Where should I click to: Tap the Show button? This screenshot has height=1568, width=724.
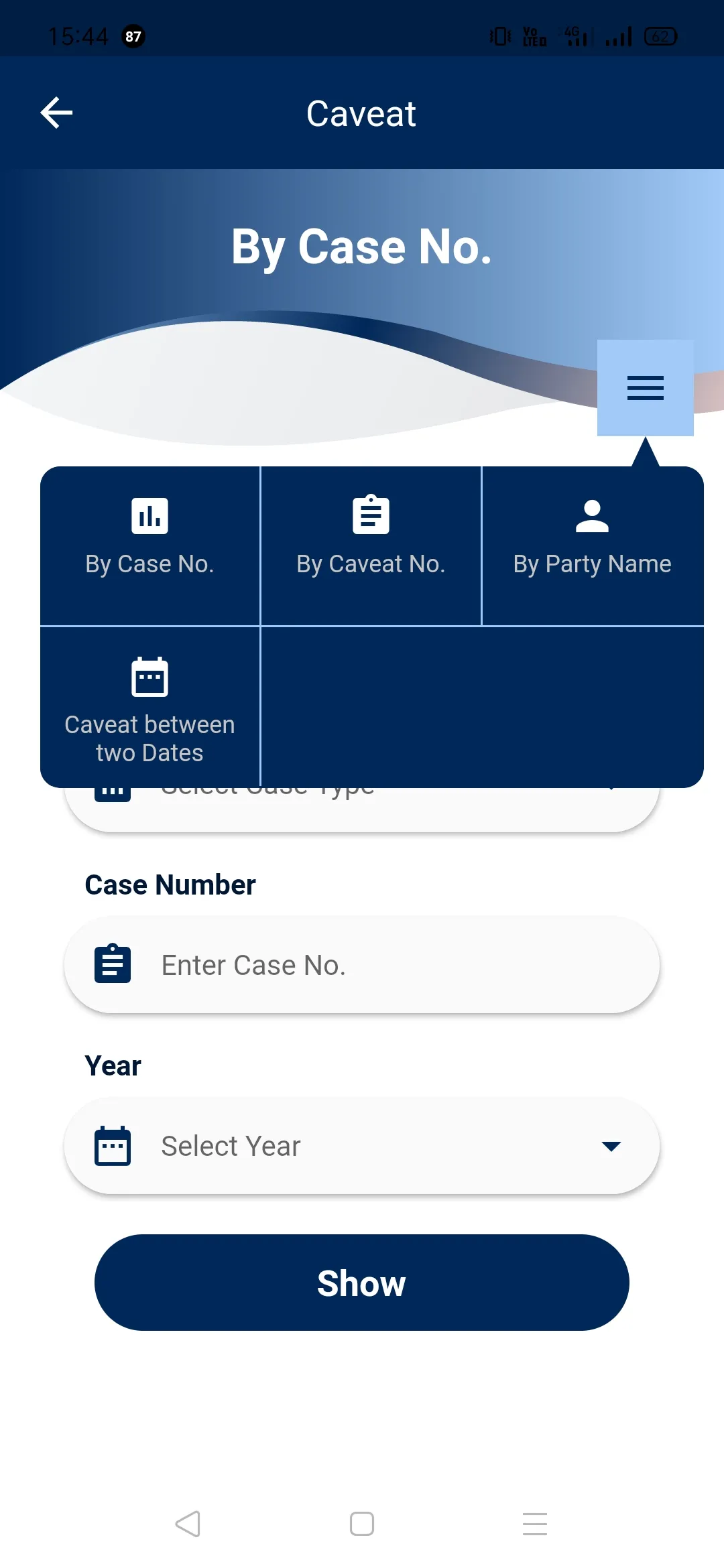362,1283
